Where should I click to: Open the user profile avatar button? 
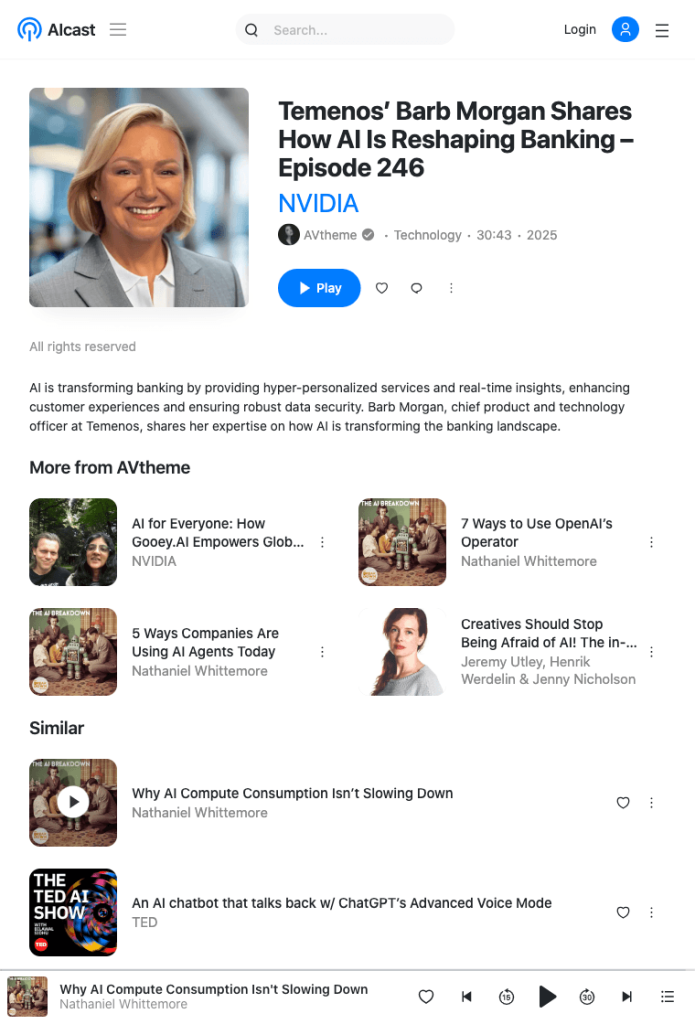point(625,29)
